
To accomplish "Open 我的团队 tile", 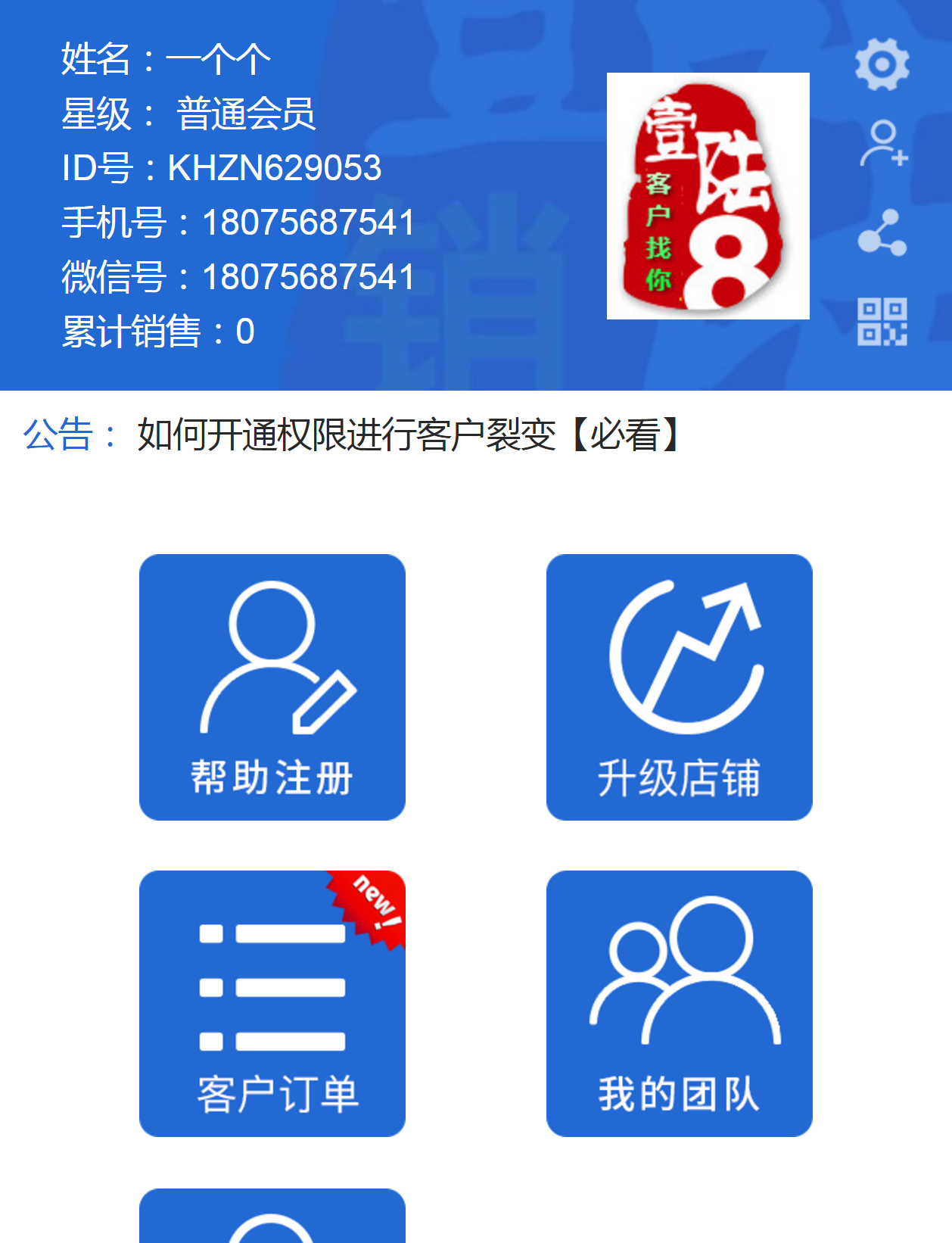I will pos(679,1004).
